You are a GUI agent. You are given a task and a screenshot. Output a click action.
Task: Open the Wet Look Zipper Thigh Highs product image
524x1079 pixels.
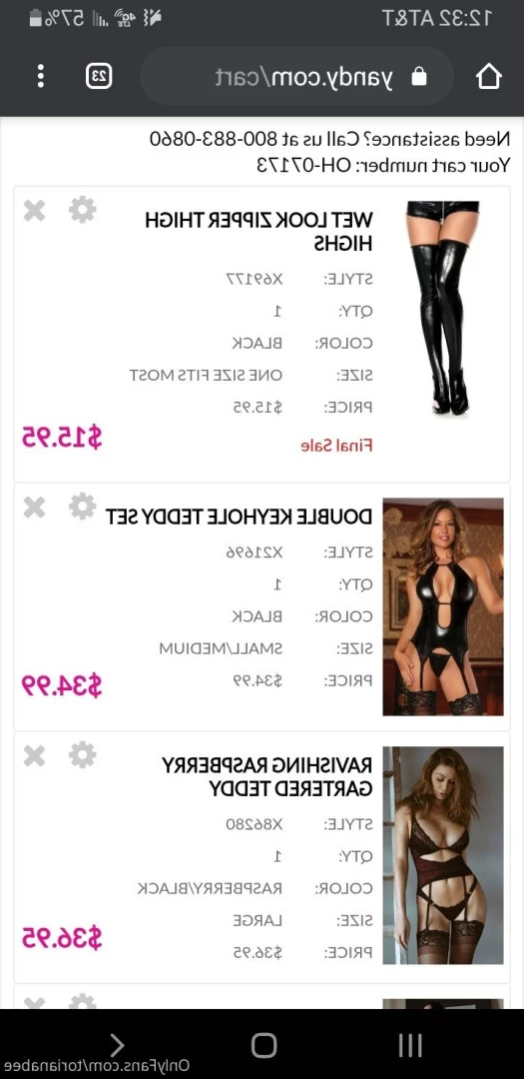[443, 308]
